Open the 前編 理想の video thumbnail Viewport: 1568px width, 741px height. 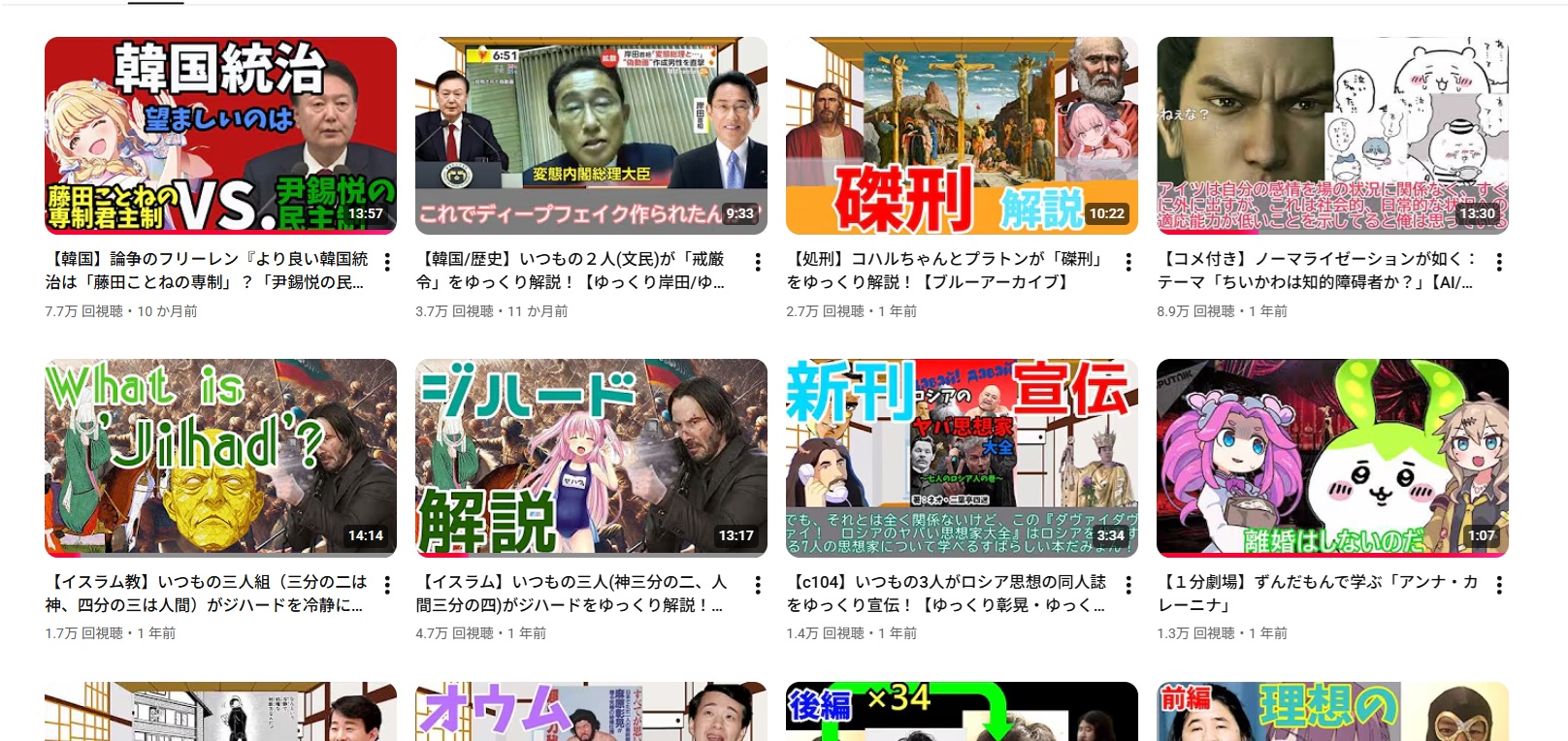[x=1332, y=712]
